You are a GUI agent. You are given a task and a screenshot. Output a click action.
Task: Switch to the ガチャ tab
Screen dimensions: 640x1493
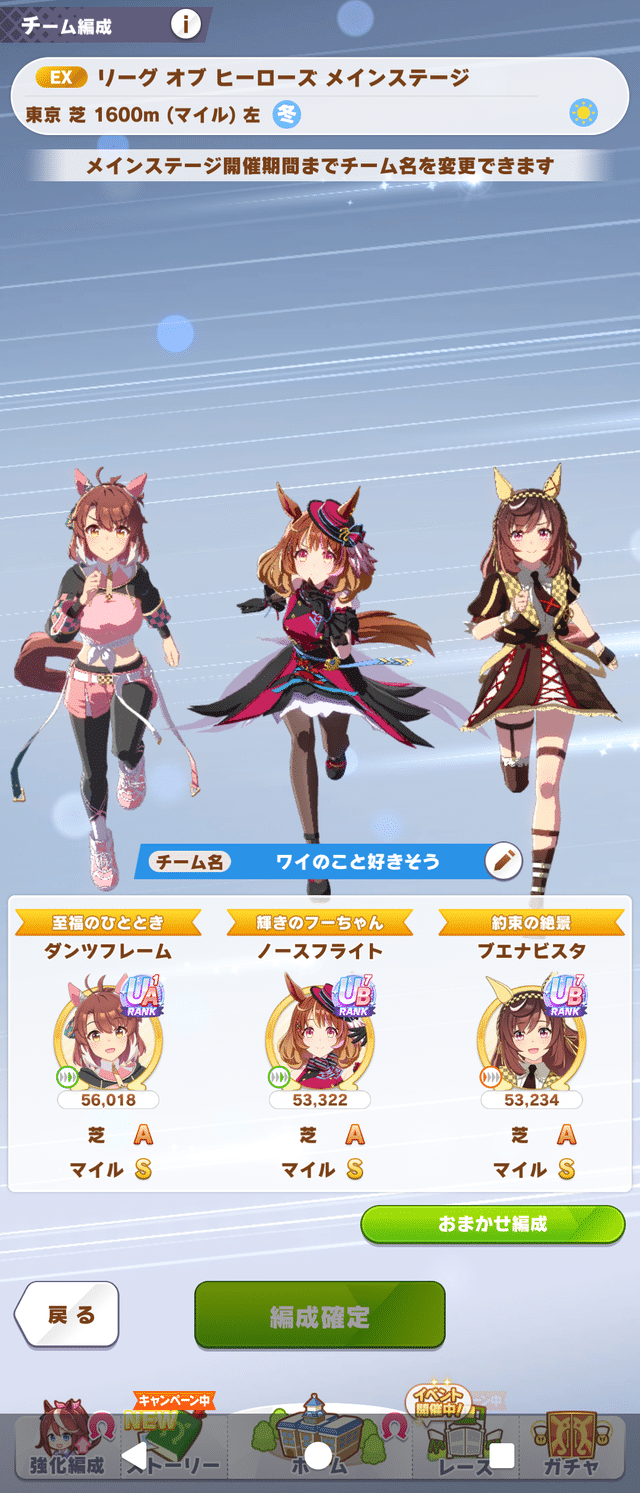pos(572,1446)
